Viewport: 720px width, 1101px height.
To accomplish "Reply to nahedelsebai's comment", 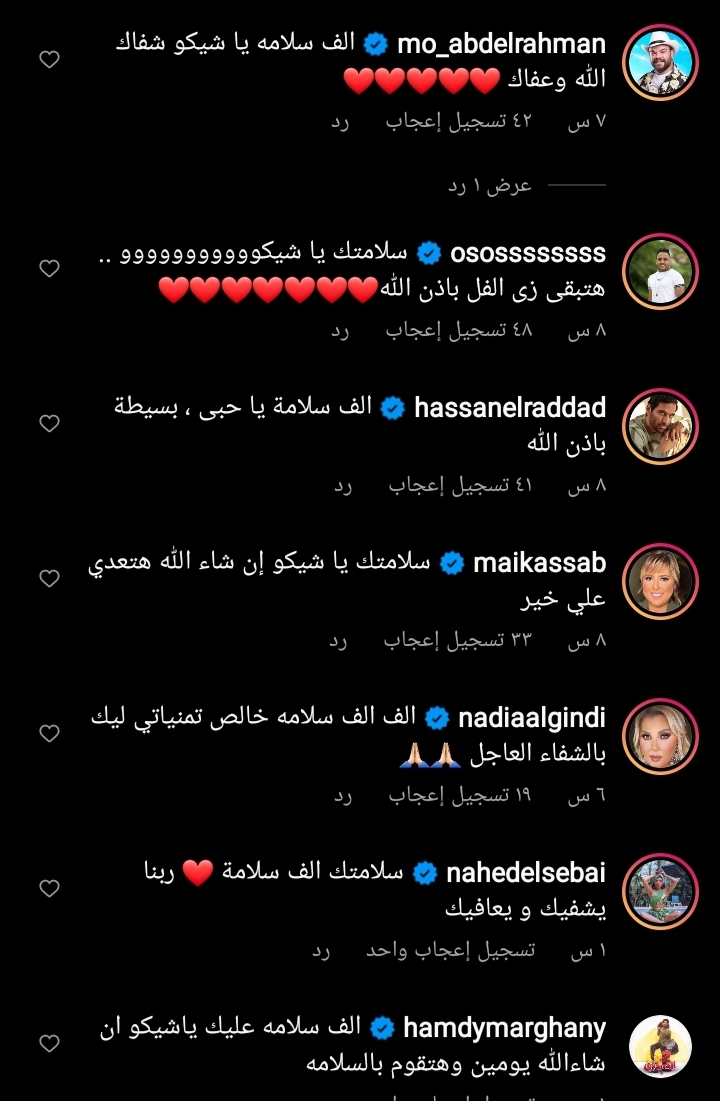I will (320, 951).
